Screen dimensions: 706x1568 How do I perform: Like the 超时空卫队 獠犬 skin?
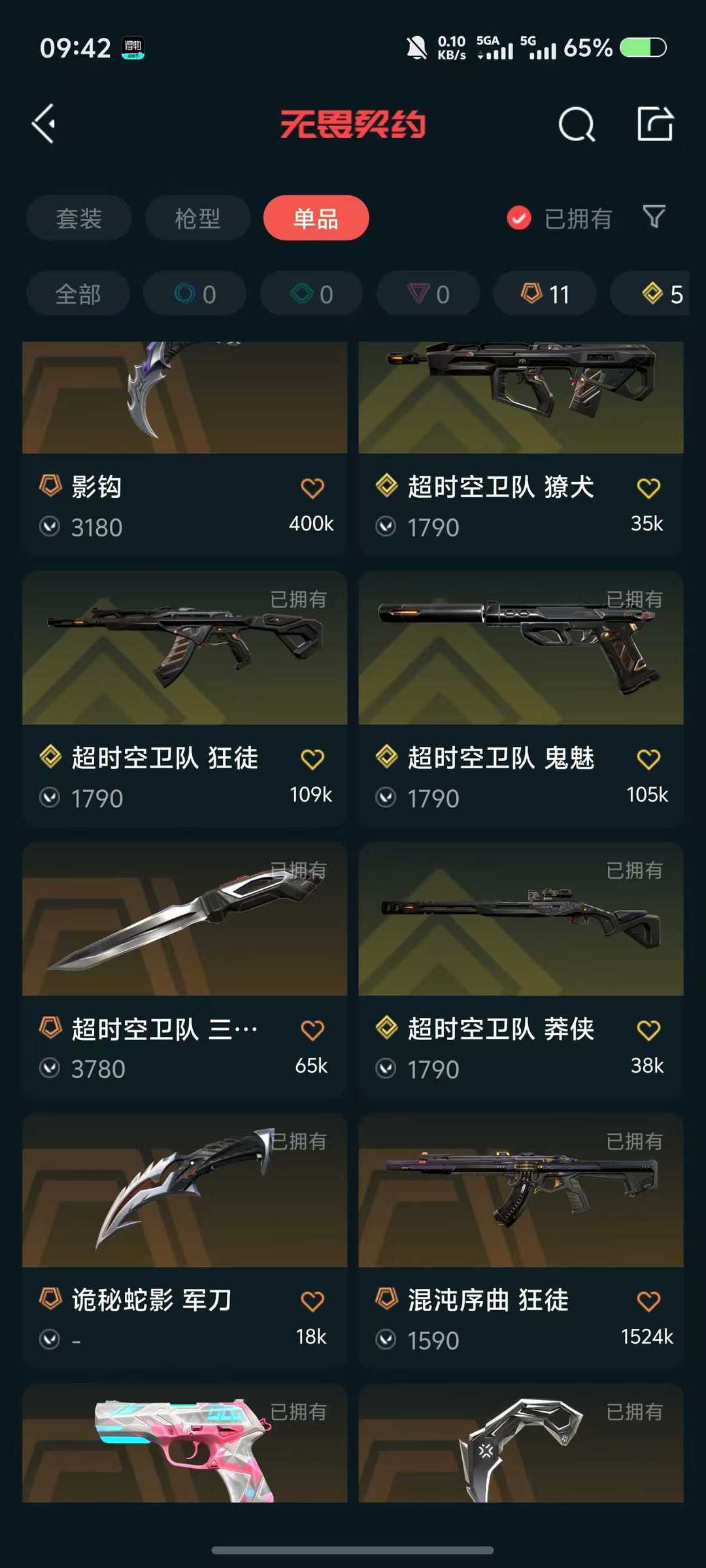[x=648, y=488]
